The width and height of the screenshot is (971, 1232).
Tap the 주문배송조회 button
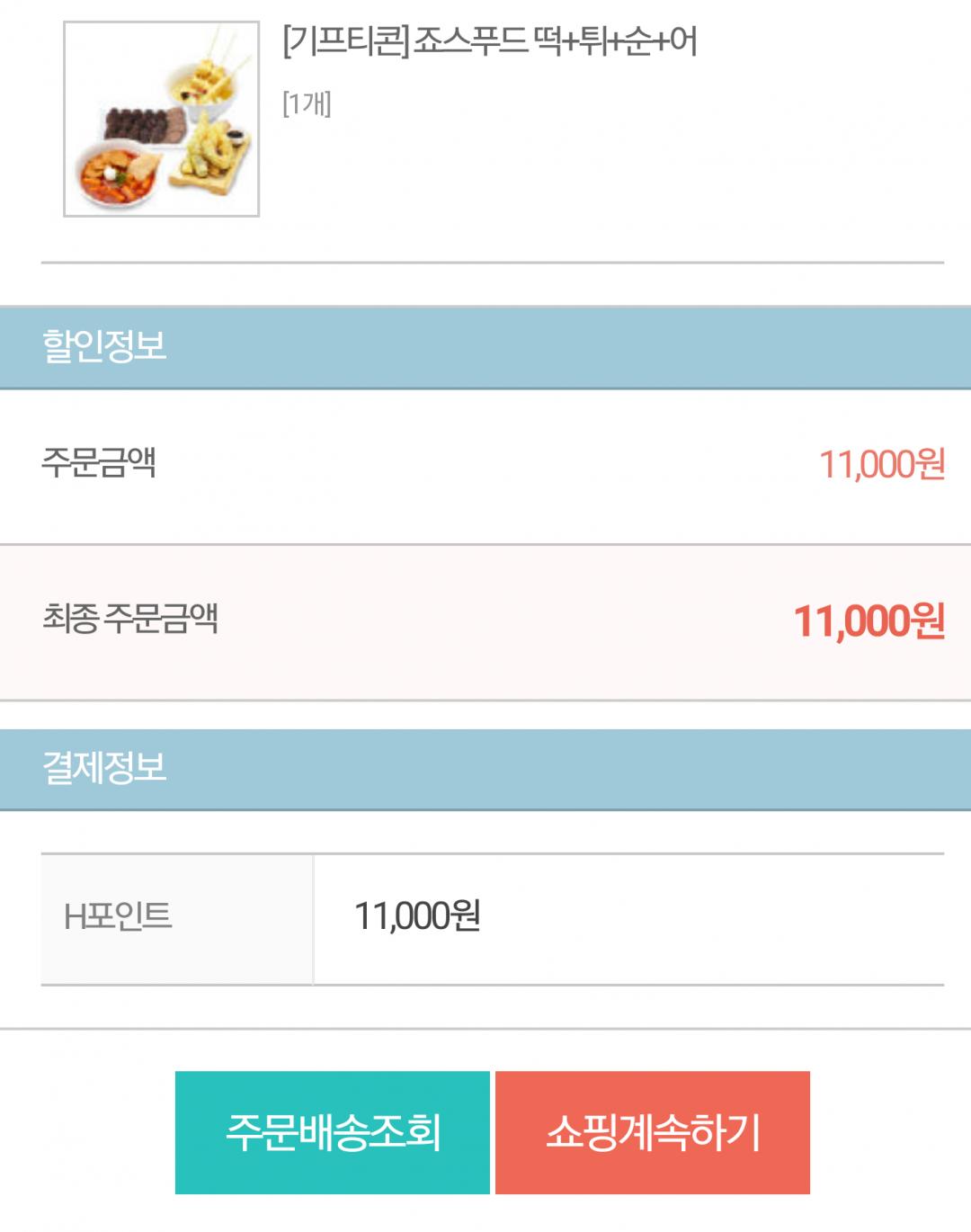(333, 1132)
